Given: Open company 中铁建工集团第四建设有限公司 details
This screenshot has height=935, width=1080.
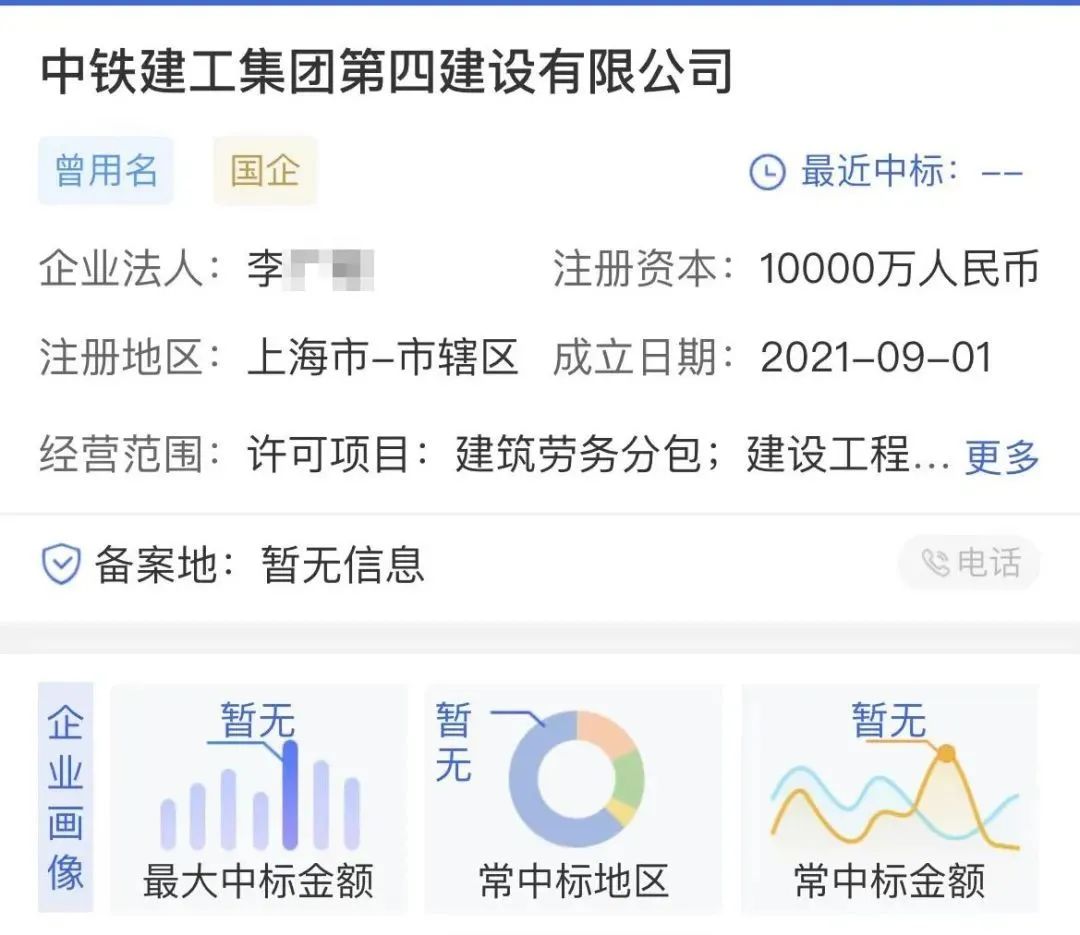Looking at the screenshot, I should pyautogui.click(x=387, y=73).
